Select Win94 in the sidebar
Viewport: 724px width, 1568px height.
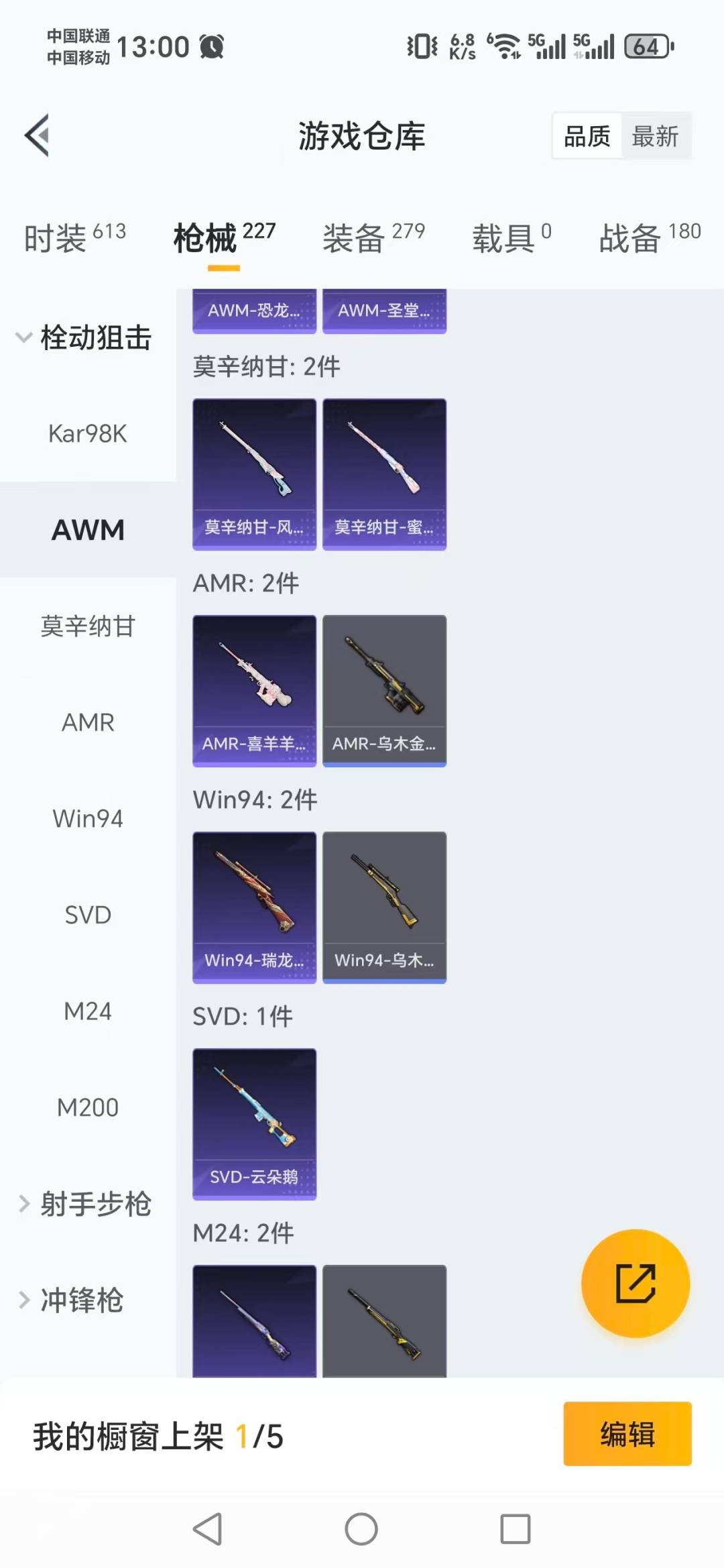88,819
